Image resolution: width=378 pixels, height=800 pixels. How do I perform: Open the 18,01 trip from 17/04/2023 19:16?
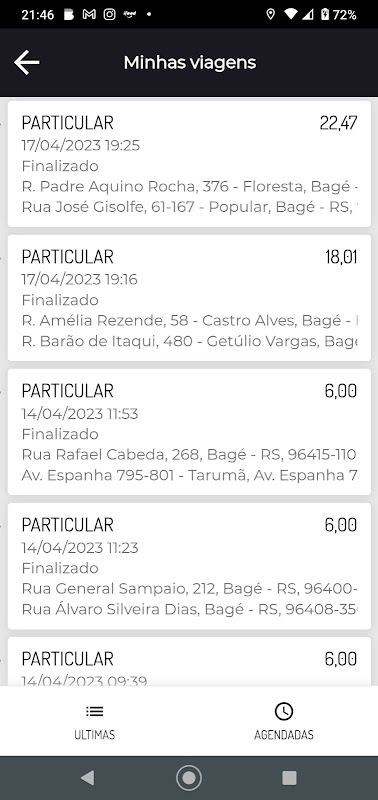189,298
